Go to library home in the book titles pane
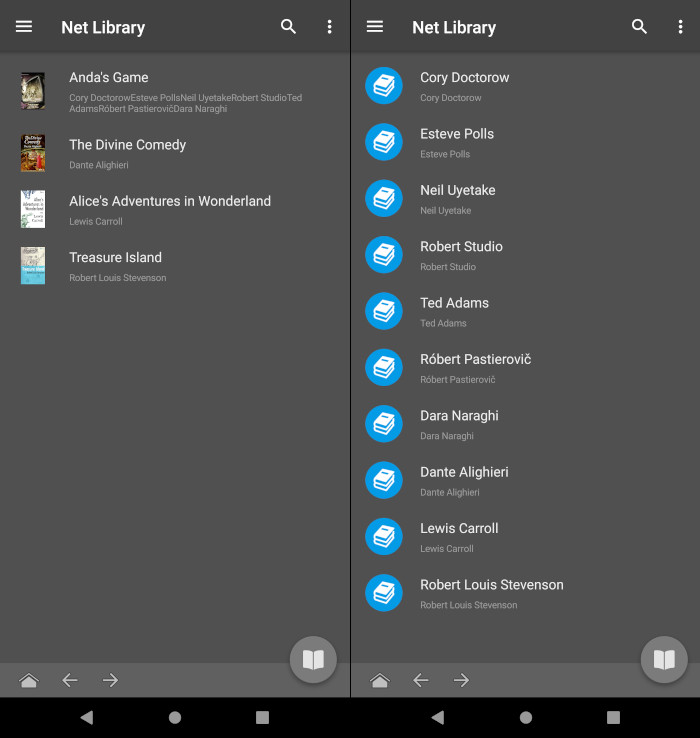Viewport: 700px width, 738px height. (x=29, y=680)
